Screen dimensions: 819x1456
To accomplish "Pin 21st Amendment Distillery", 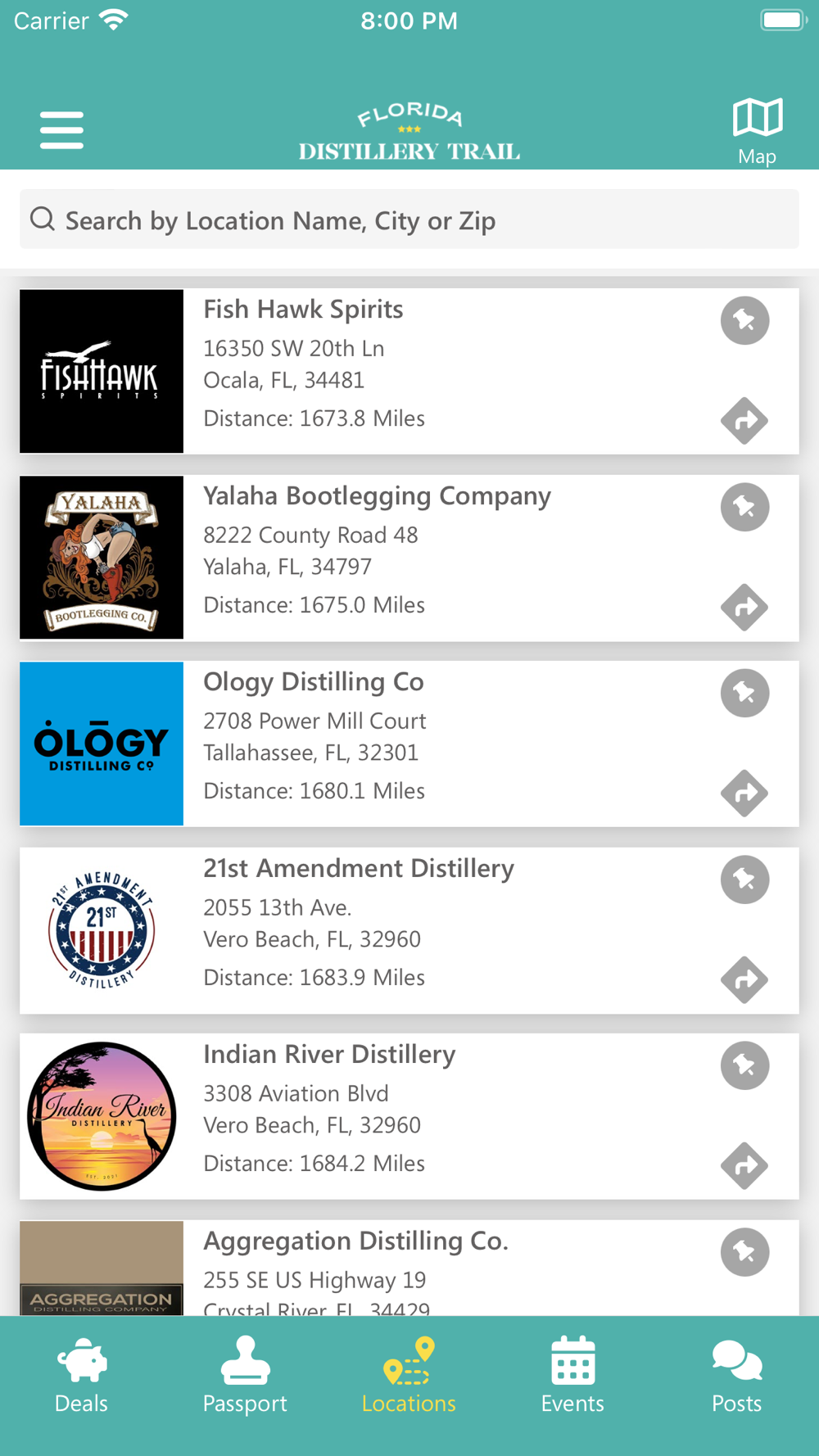I will (x=744, y=879).
